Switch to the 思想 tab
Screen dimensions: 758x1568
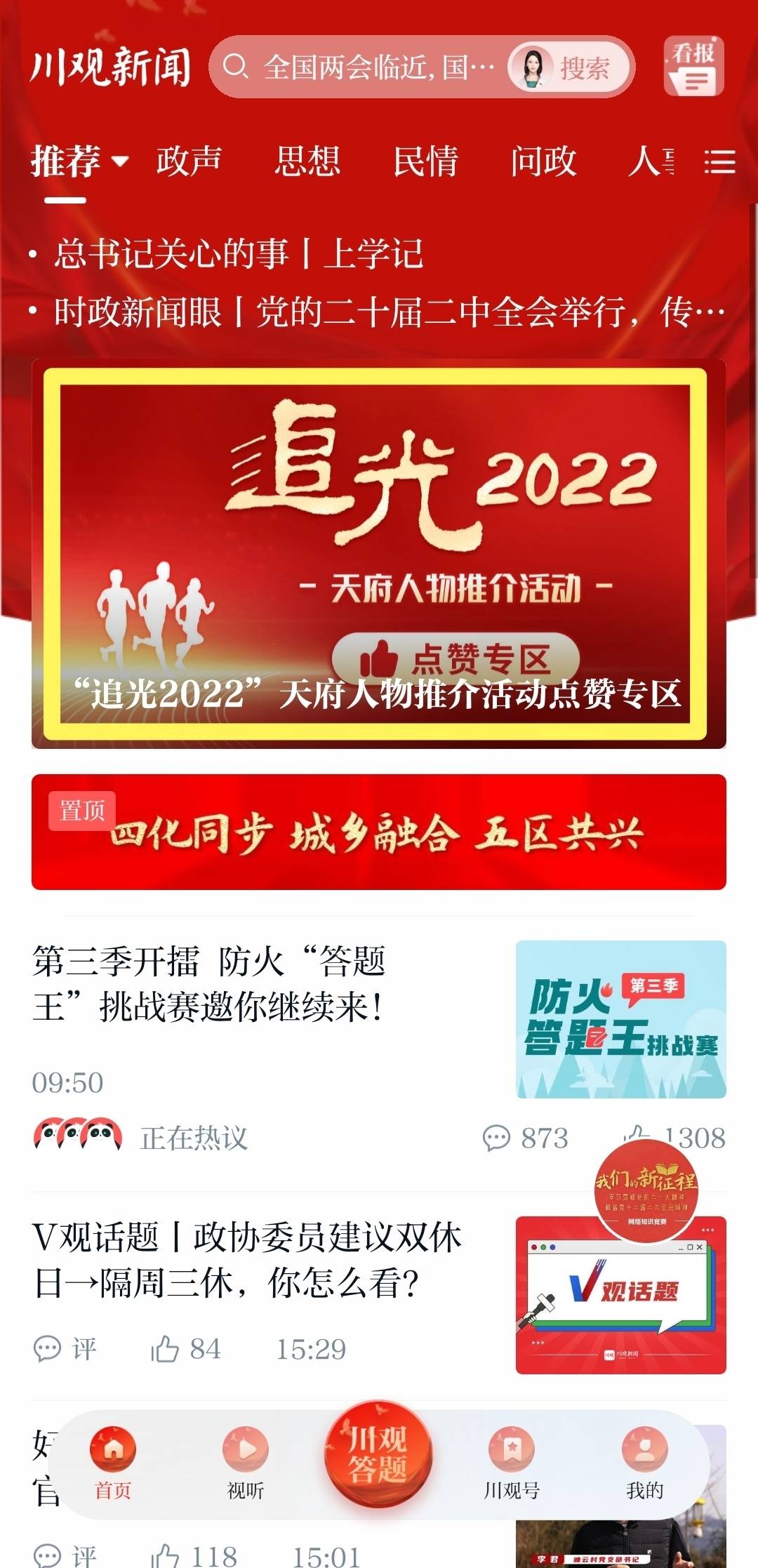click(x=307, y=161)
